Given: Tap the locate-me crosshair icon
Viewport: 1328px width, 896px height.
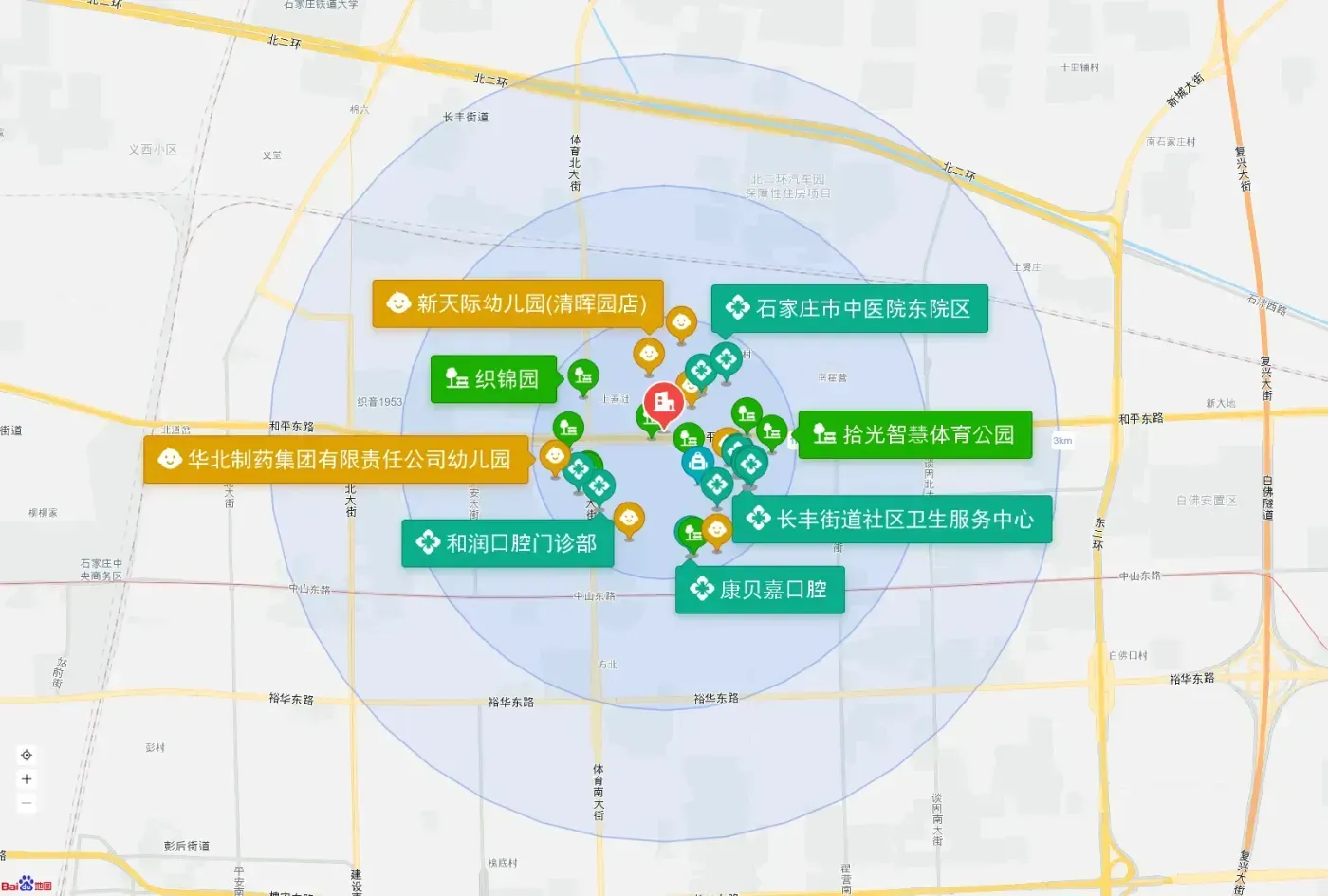Looking at the screenshot, I should click(x=27, y=756).
